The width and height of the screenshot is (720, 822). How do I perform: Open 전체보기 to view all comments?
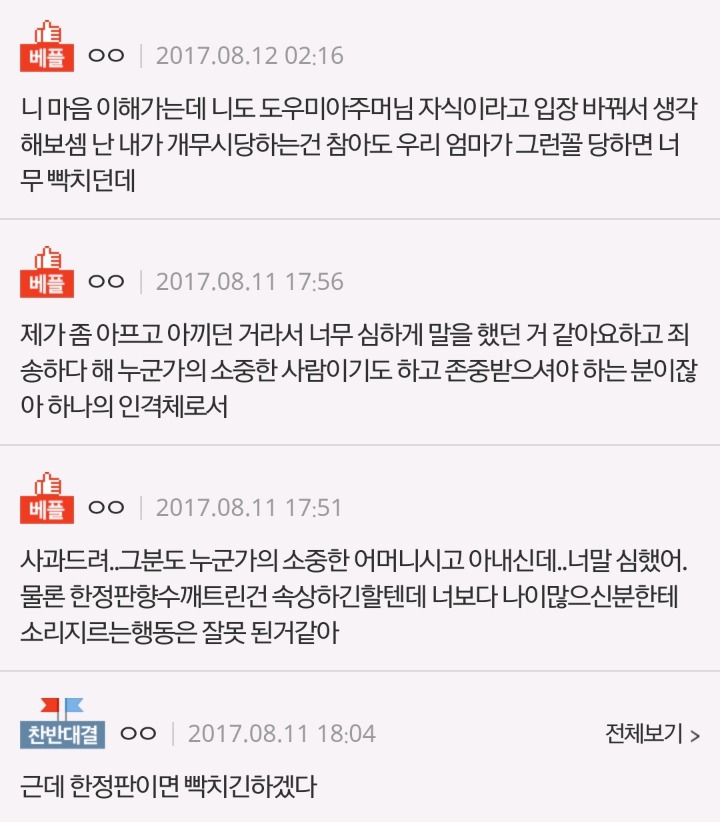[651, 734]
